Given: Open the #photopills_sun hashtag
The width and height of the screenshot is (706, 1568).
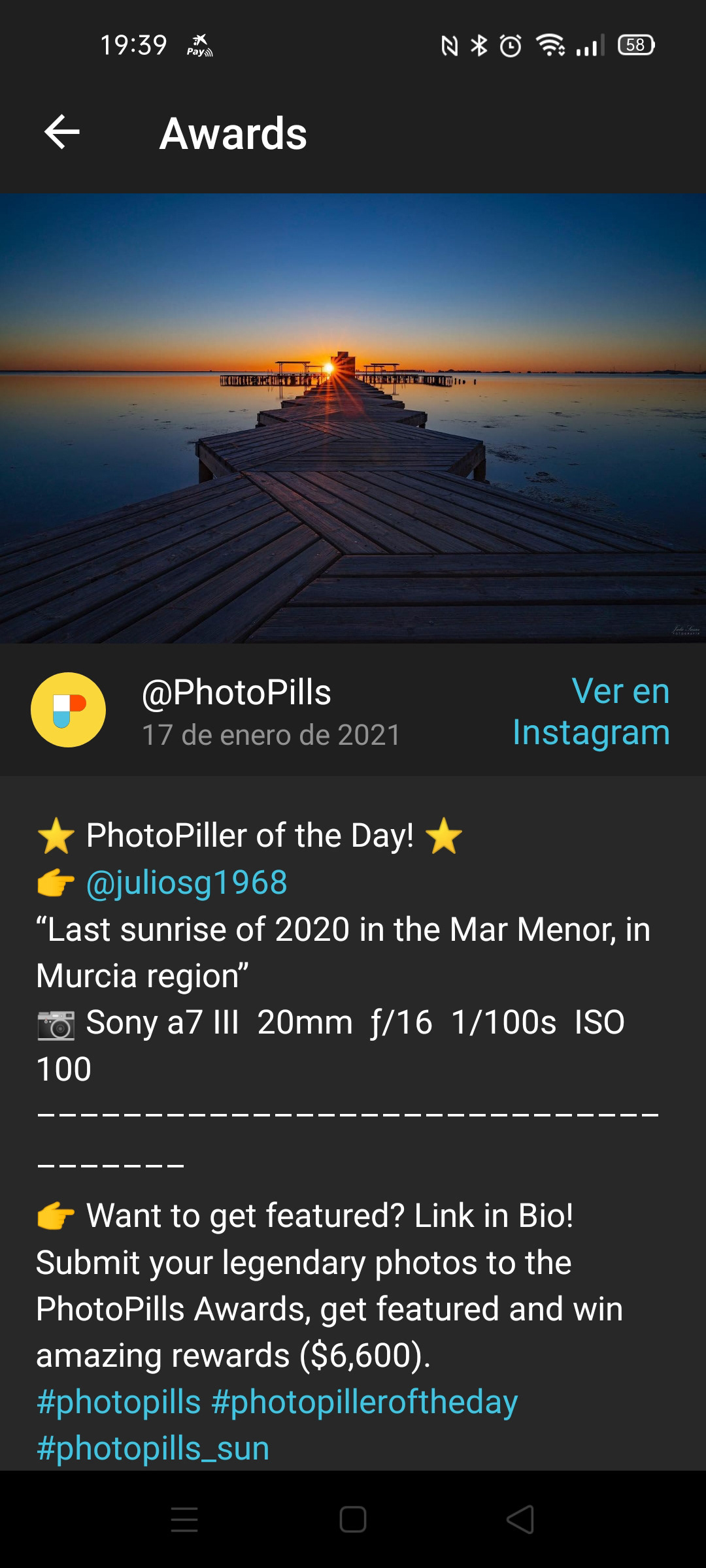Looking at the screenshot, I should point(153,1448).
